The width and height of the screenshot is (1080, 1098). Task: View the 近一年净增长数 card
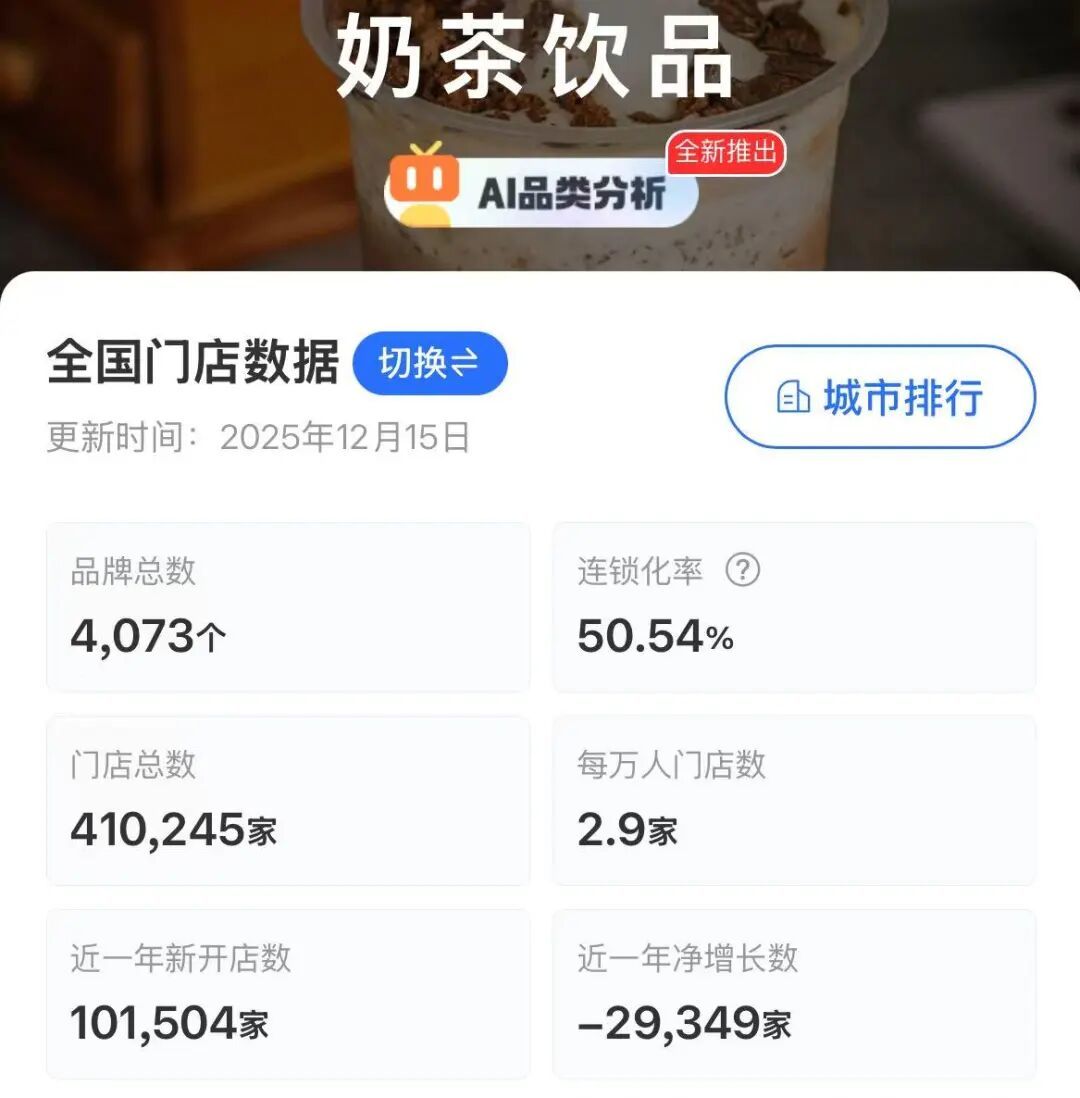tap(794, 995)
